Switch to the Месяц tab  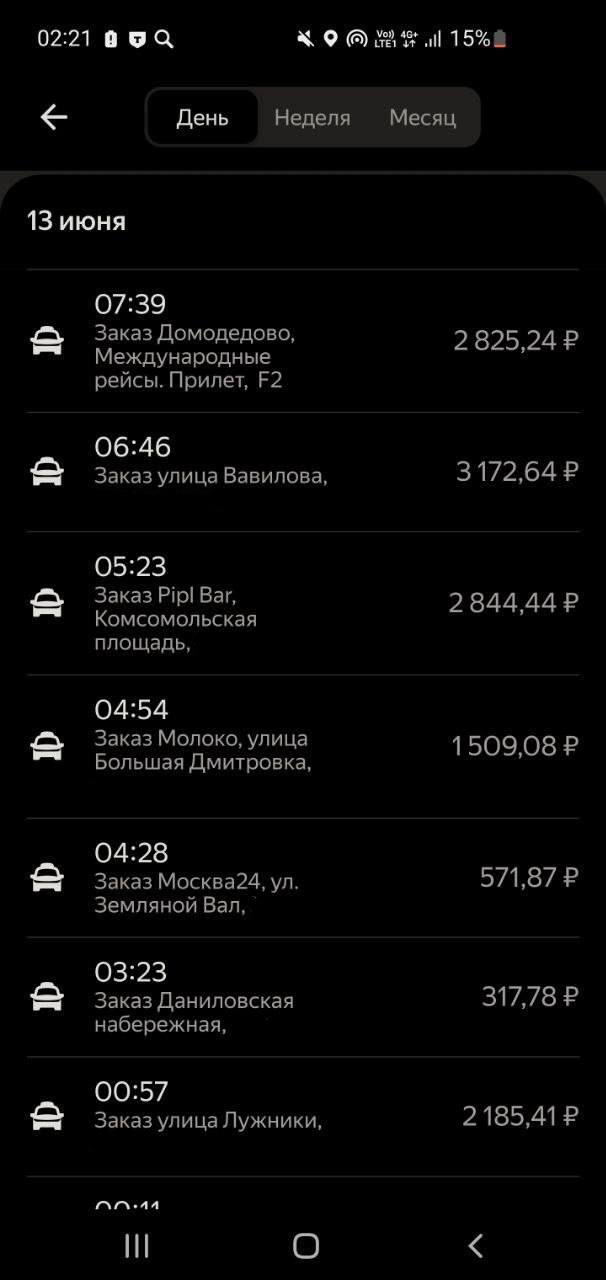click(422, 118)
